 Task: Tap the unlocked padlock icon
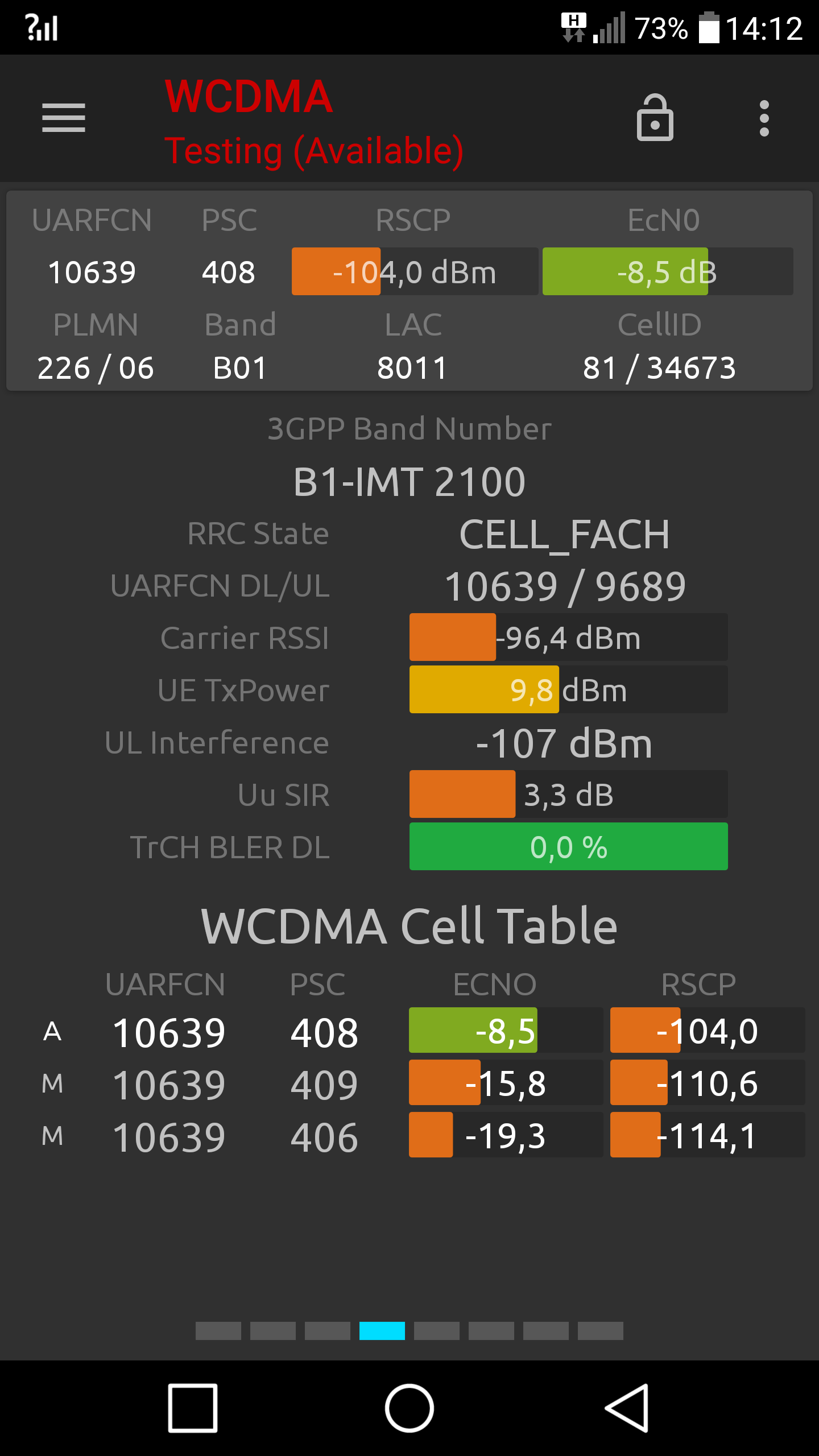[x=655, y=118]
